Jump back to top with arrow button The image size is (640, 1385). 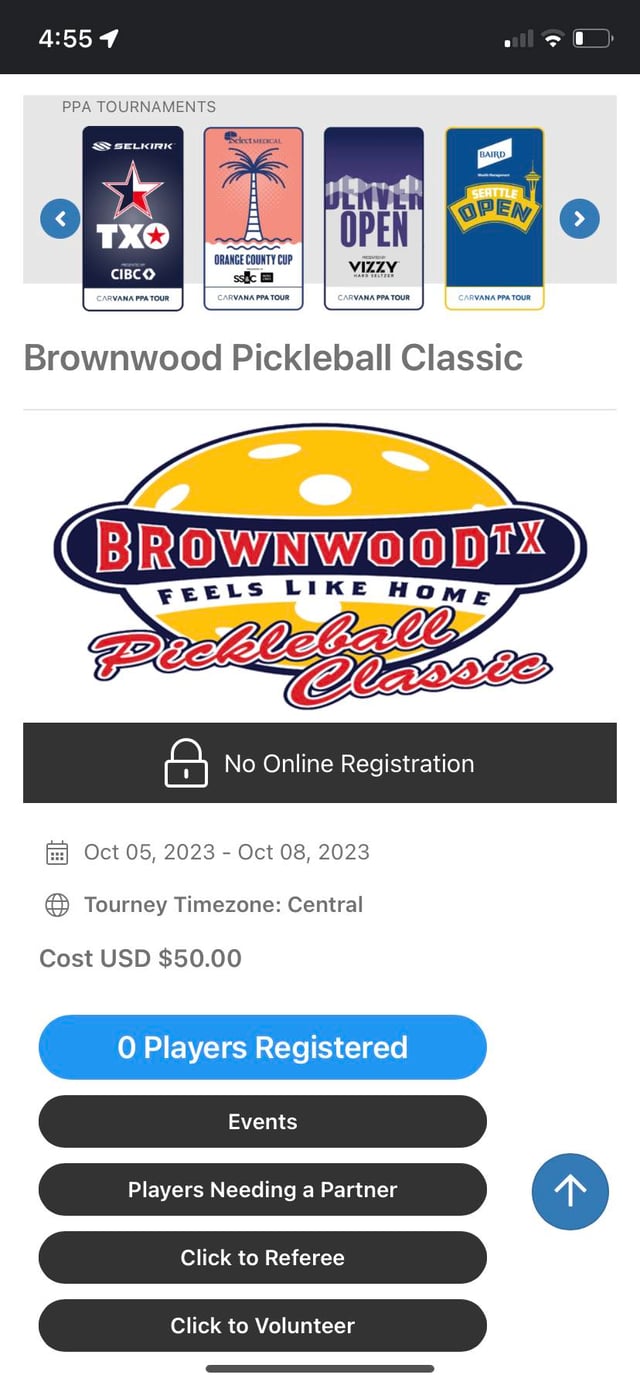pyautogui.click(x=570, y=1191)
